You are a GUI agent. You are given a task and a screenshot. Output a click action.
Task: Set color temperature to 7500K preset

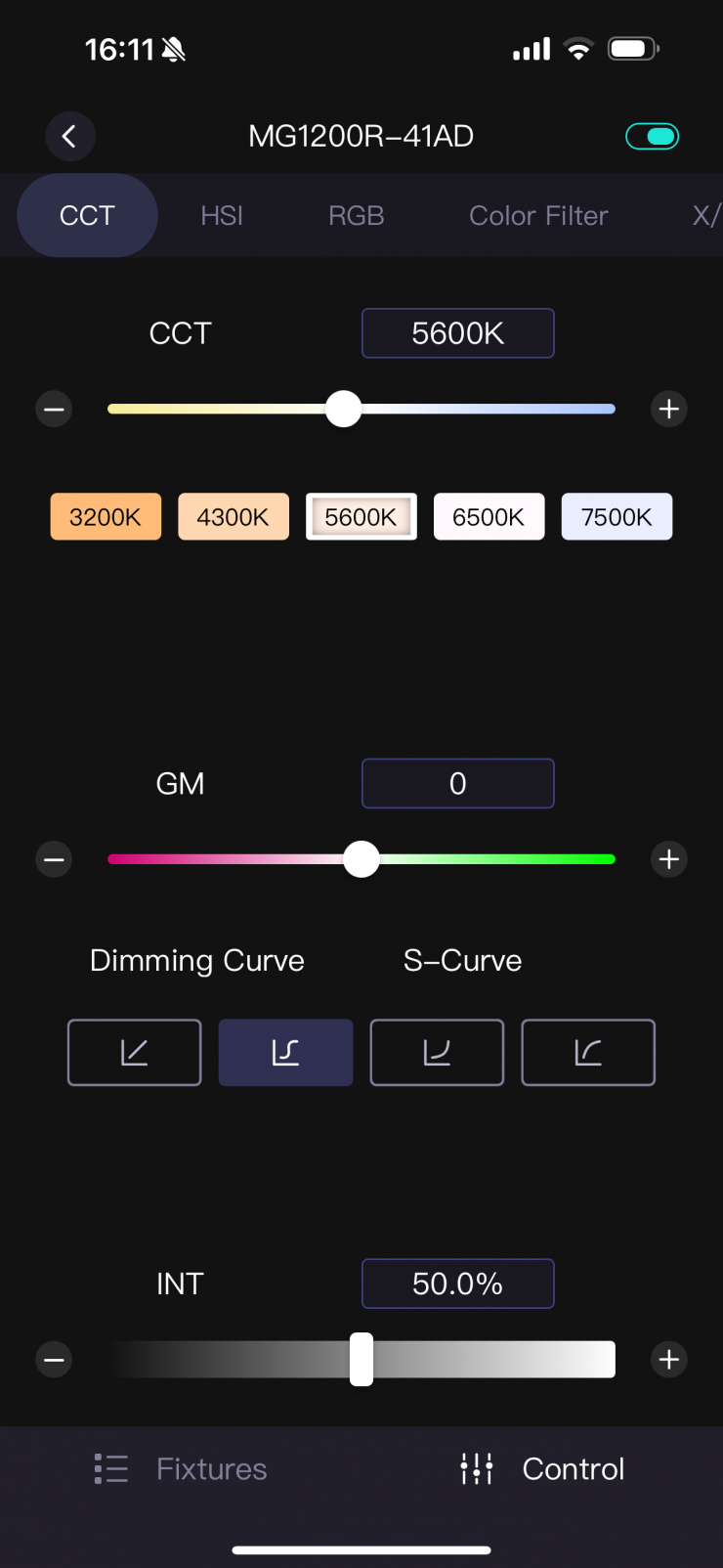pos(617,516)
